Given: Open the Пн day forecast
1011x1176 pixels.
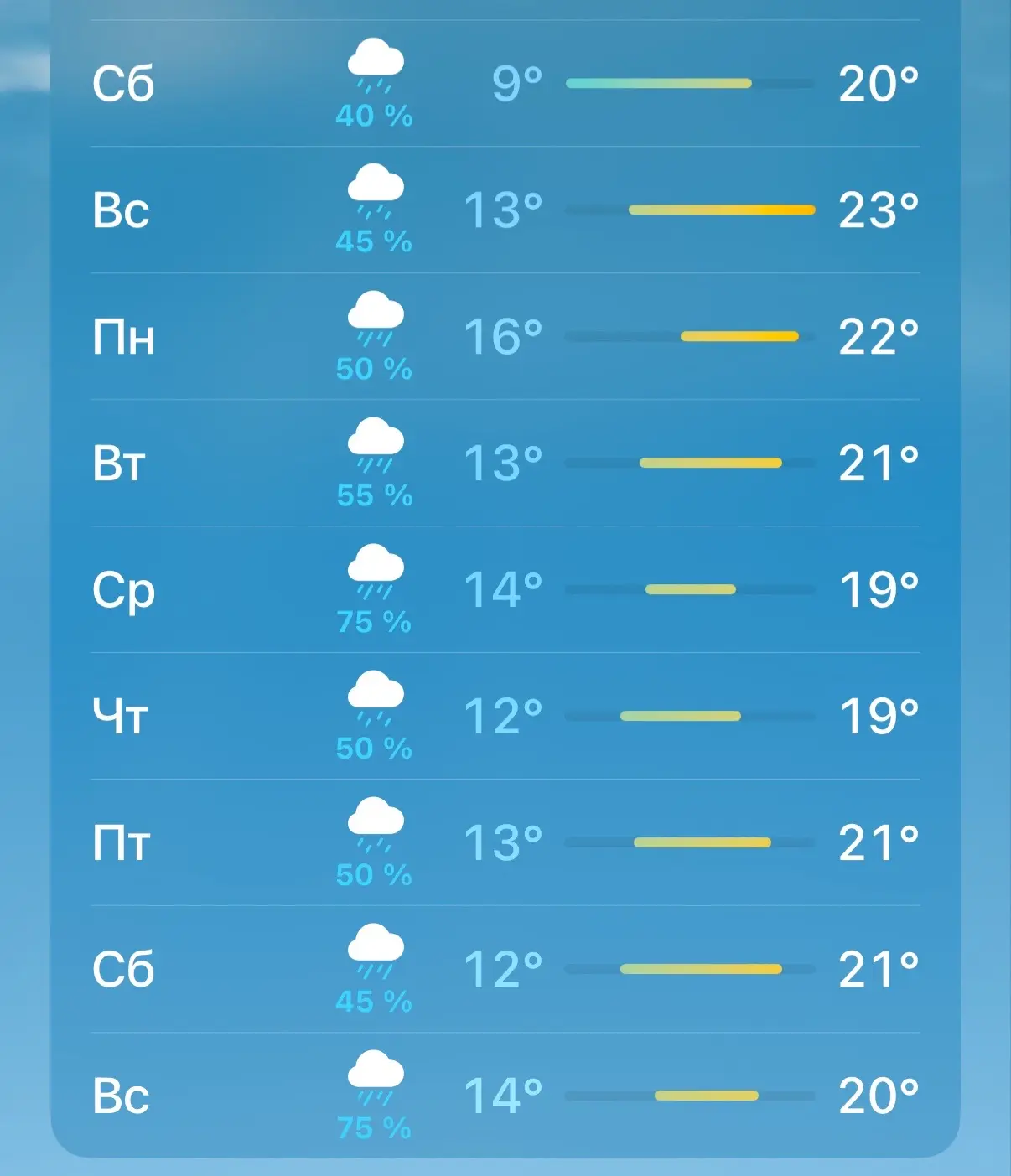Looking at the screenshot, I should tap(505, 336).
